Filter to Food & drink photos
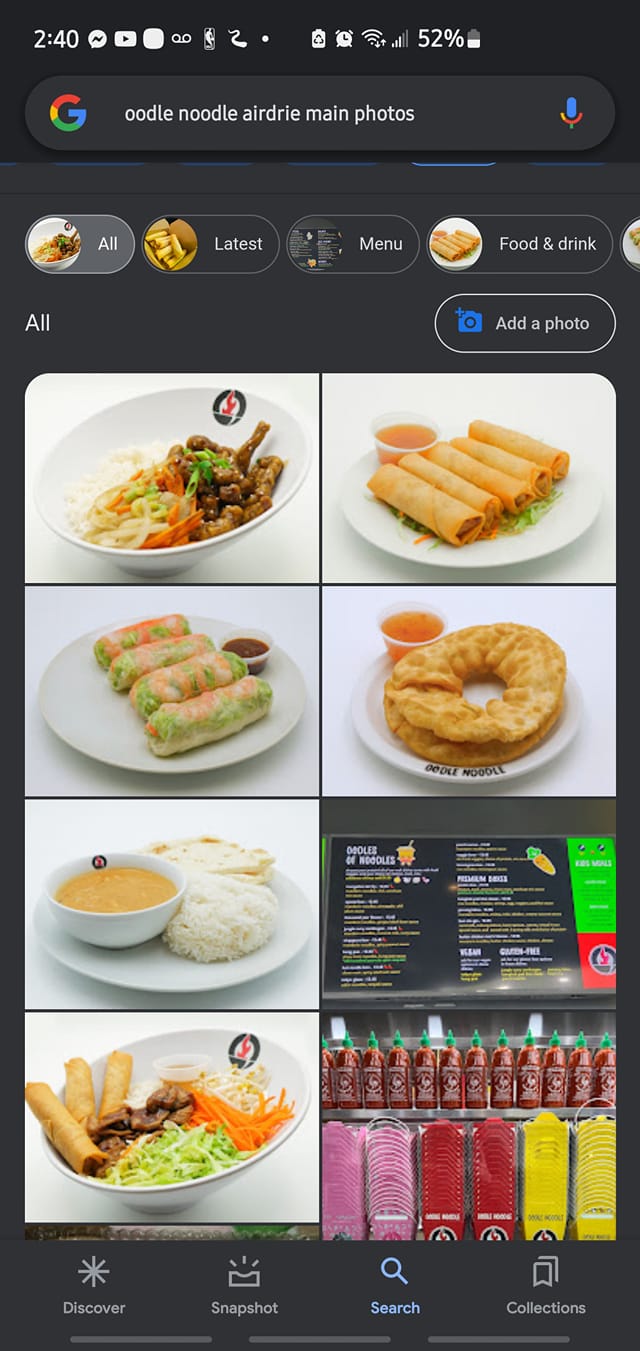 point(519,244)
